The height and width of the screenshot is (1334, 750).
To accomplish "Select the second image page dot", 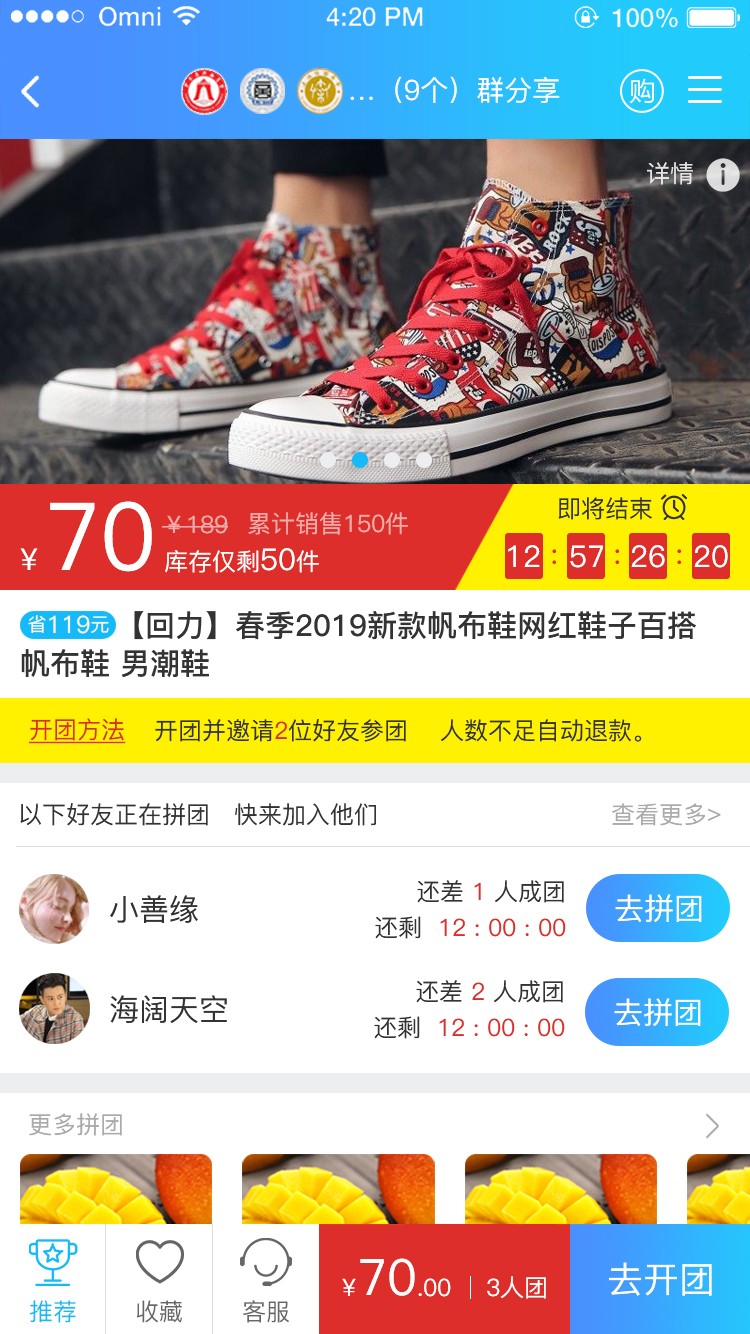I will (360, 460).
